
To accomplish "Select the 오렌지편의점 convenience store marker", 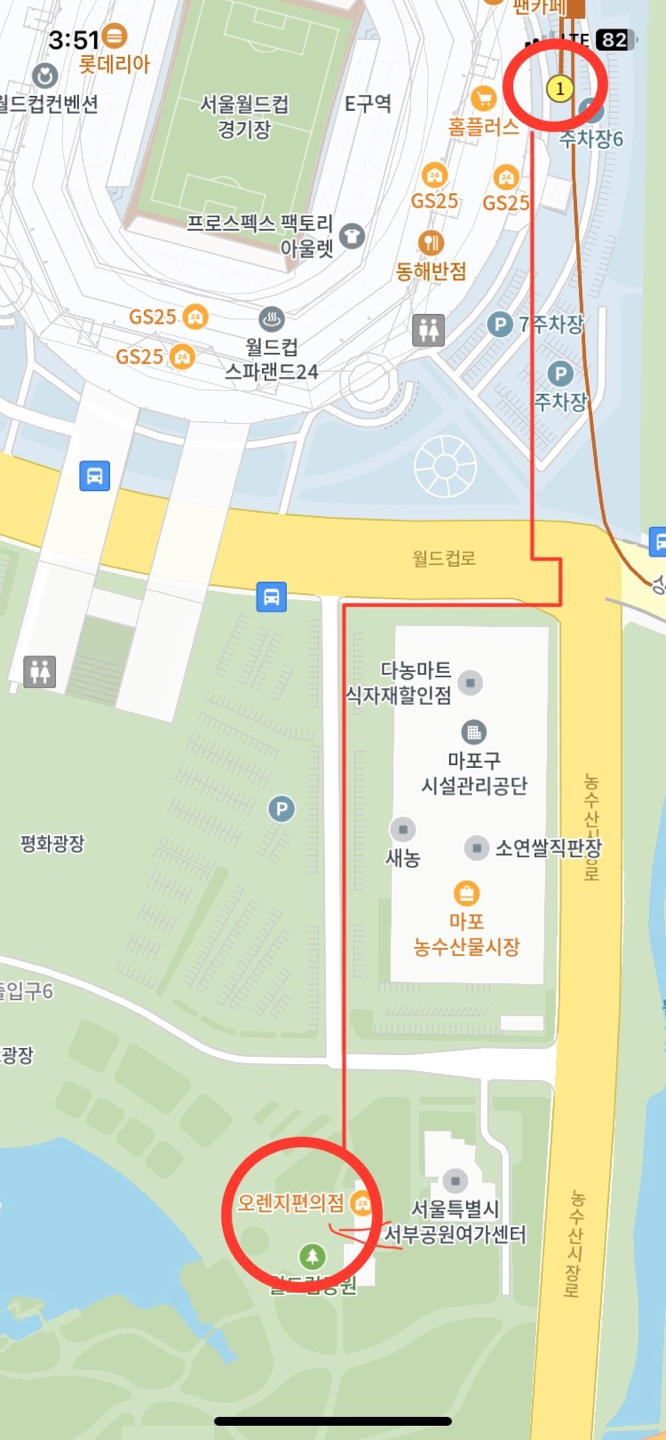I will (363, 1201).
